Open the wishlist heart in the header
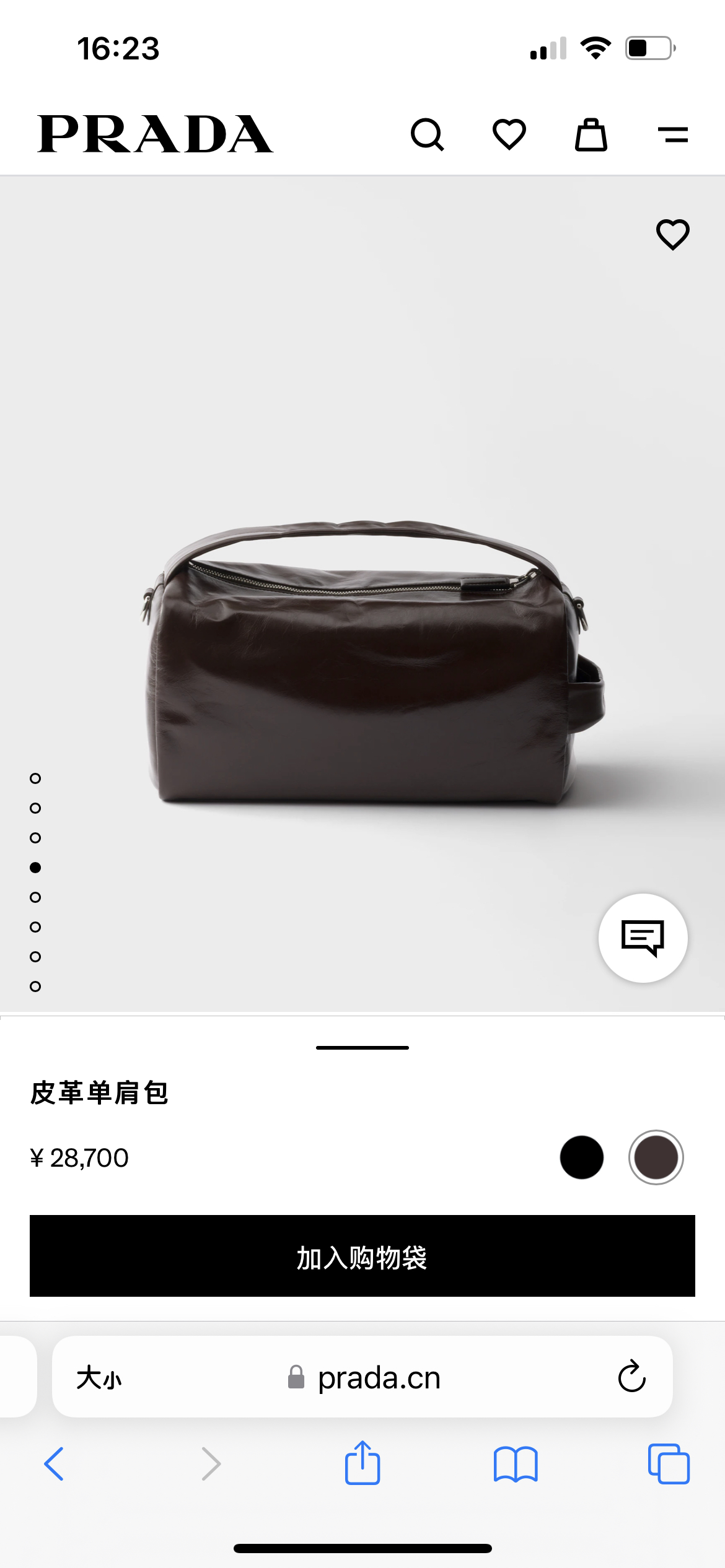The image size is (725, 1568). tap(509, 134)
